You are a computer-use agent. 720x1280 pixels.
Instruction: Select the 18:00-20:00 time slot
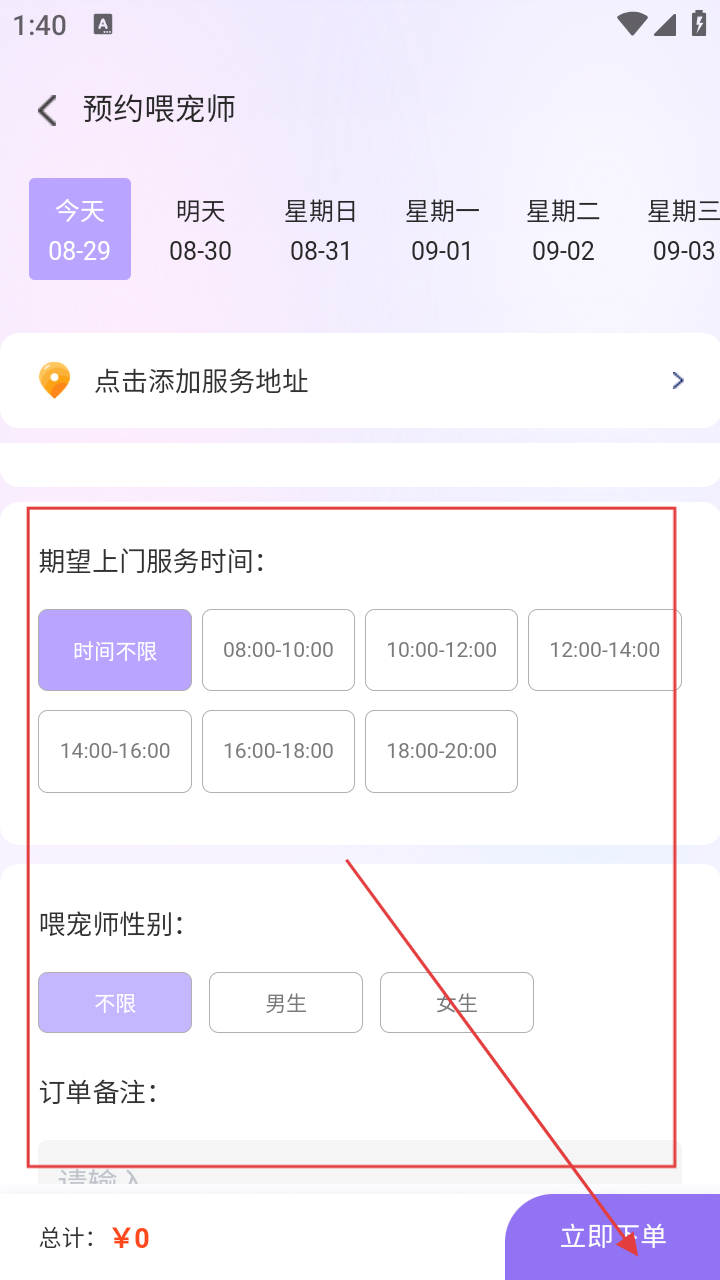tap(441, 751)
